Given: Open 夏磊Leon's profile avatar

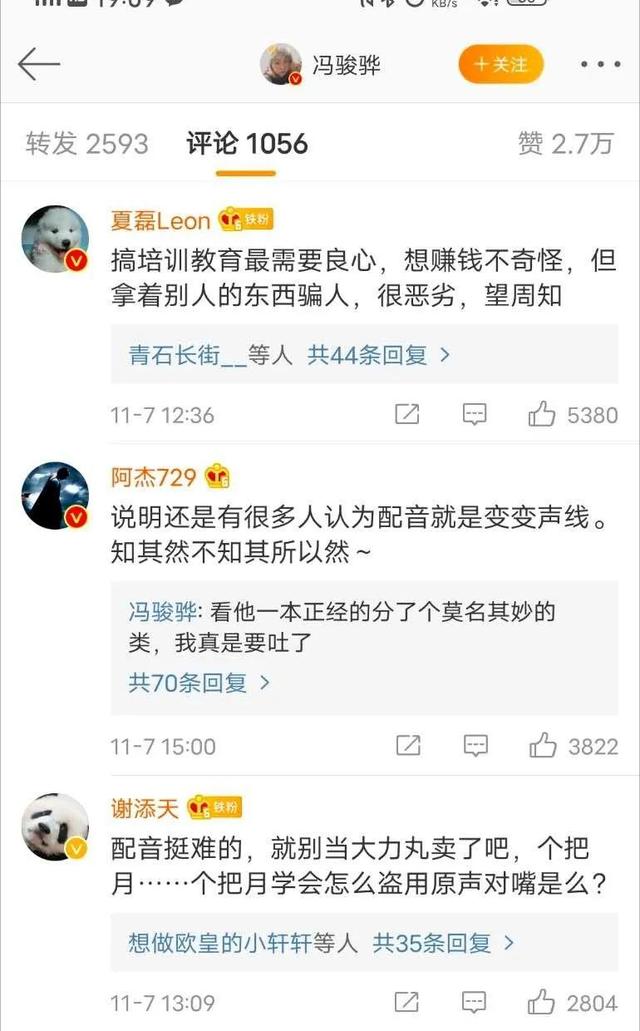Looking at the screenshot, I should (x=55, y=239).
